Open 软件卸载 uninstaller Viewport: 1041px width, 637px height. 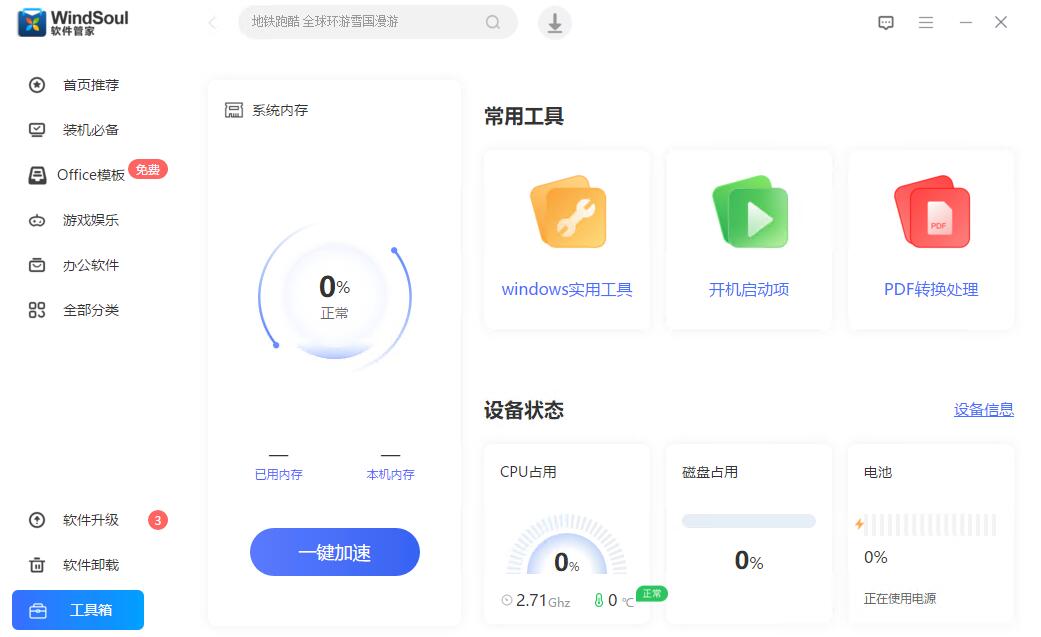[90, 565]
